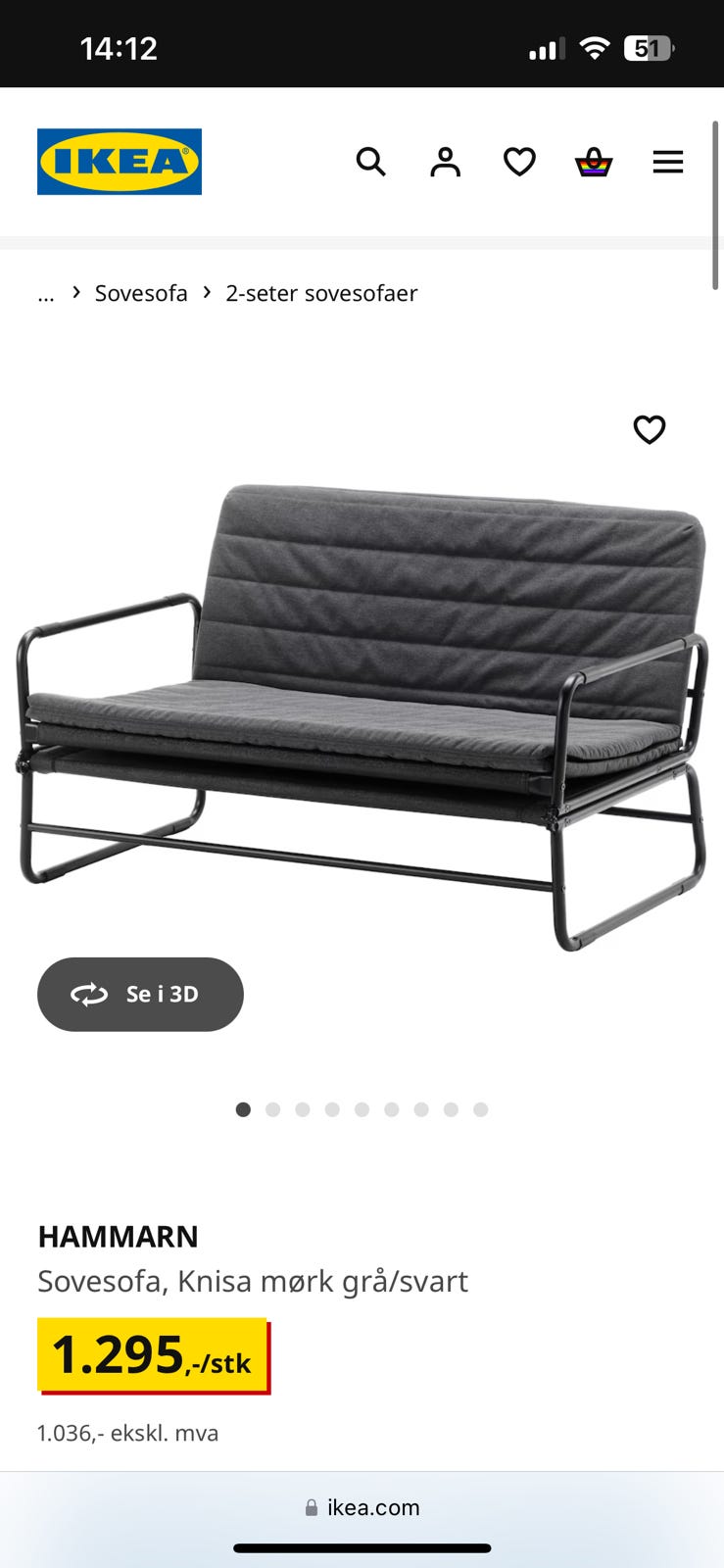Open the HAMMARN sofa product image

coord(362,715)
